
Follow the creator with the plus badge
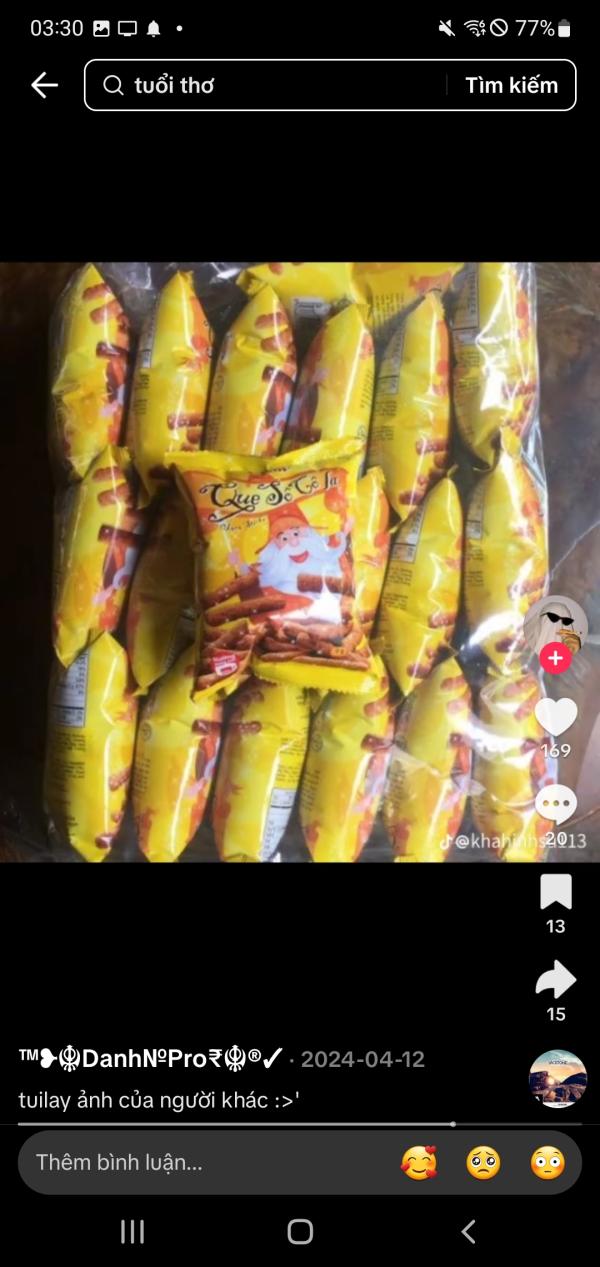(555, 659)
